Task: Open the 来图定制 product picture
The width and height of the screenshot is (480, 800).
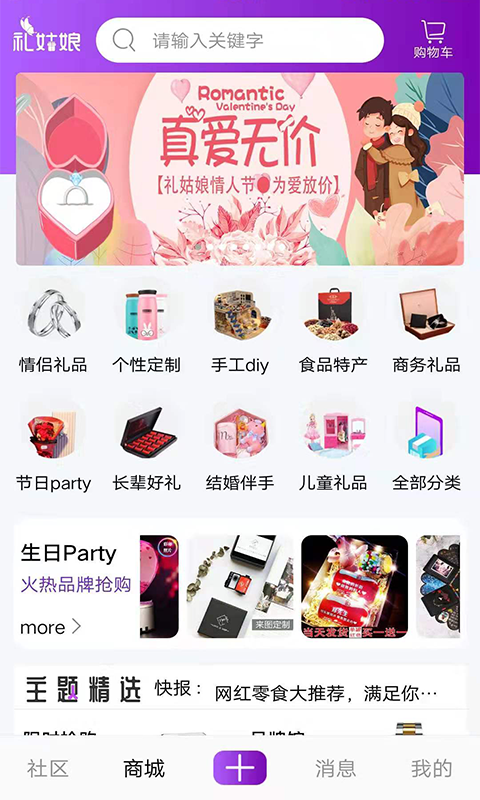Action: coord(240,586)
